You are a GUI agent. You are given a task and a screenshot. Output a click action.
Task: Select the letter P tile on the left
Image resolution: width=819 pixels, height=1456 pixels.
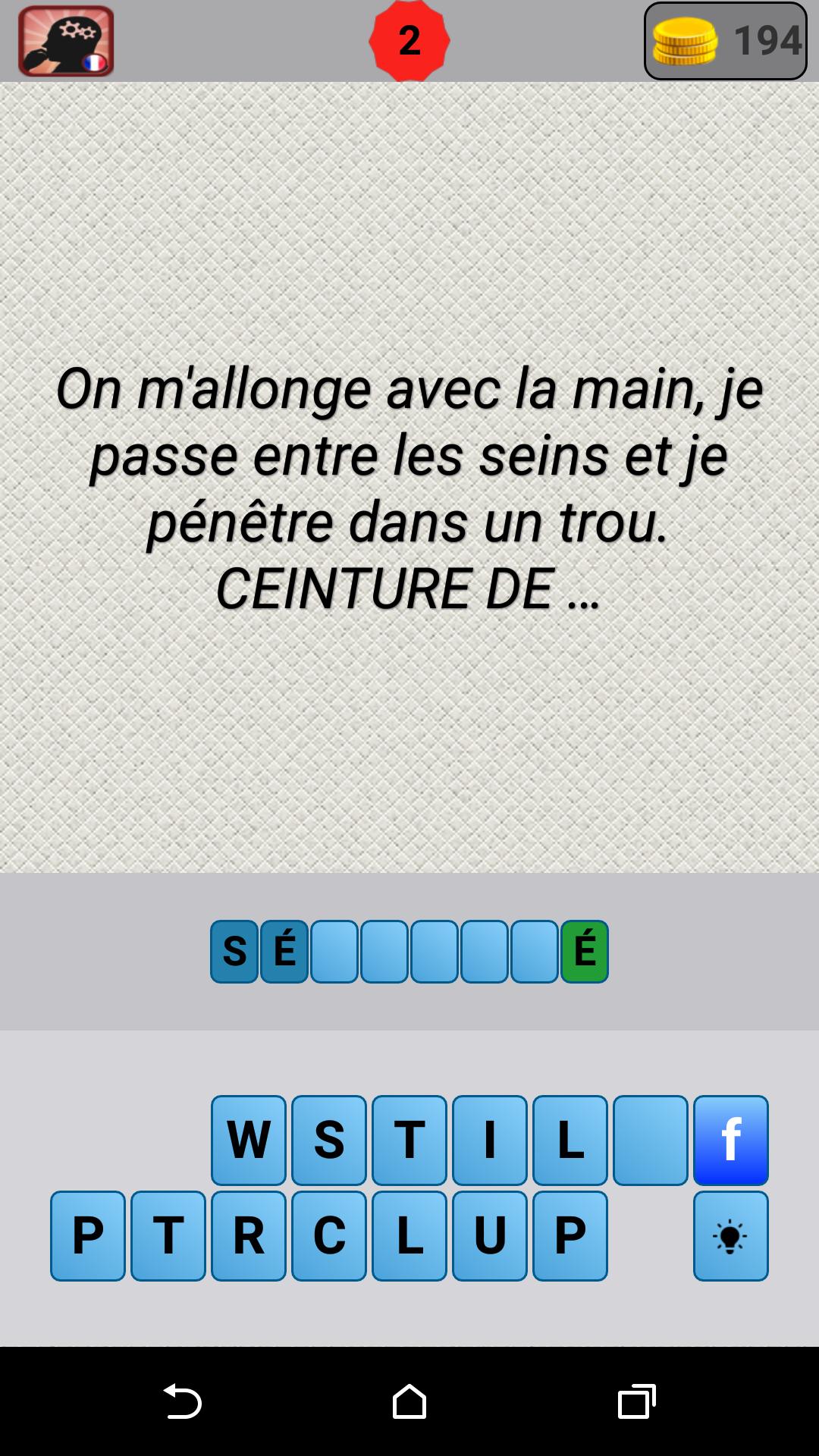(x=87, y=1235)
